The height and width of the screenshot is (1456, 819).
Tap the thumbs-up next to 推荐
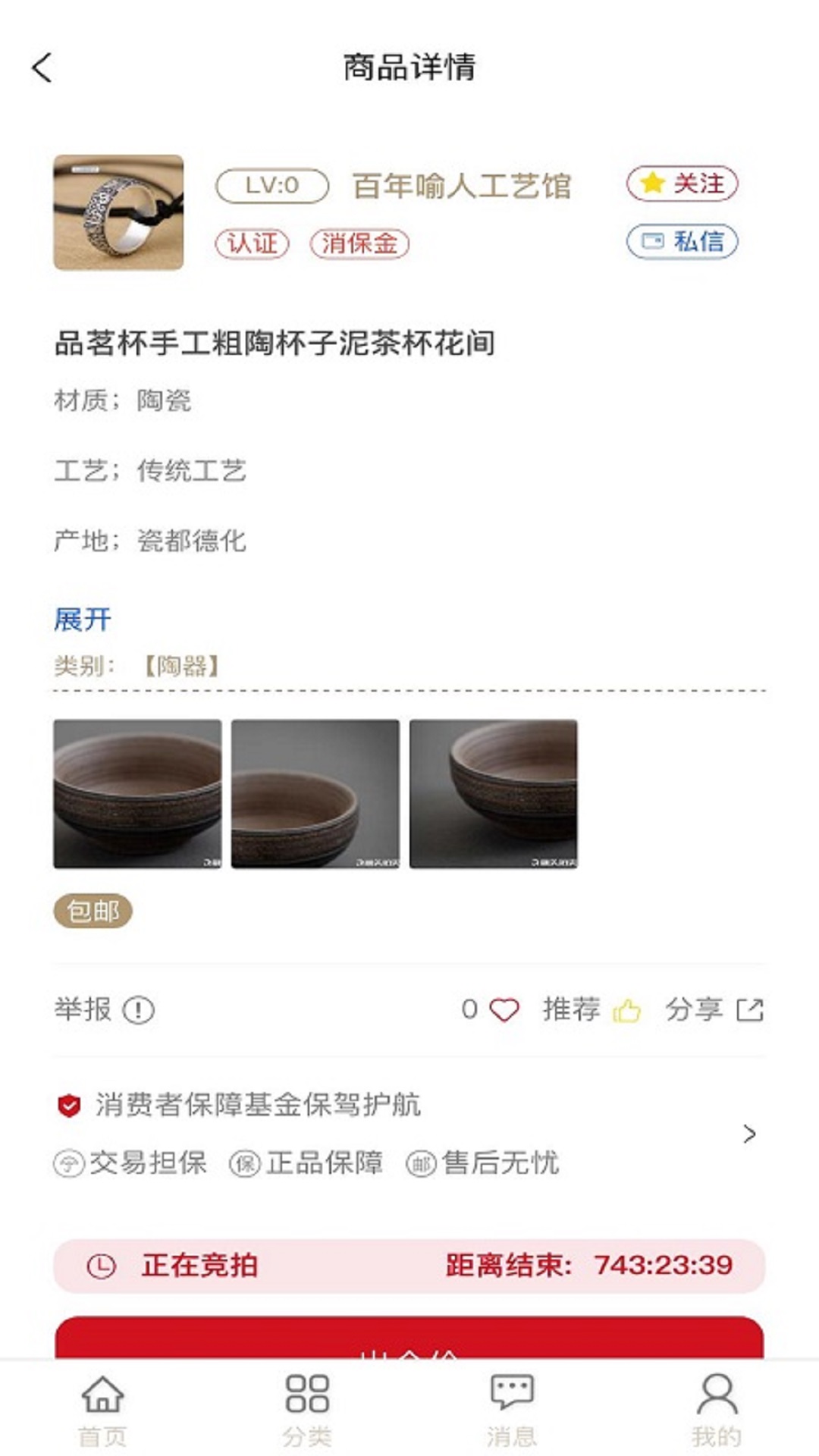click(x=626, y=1009)
